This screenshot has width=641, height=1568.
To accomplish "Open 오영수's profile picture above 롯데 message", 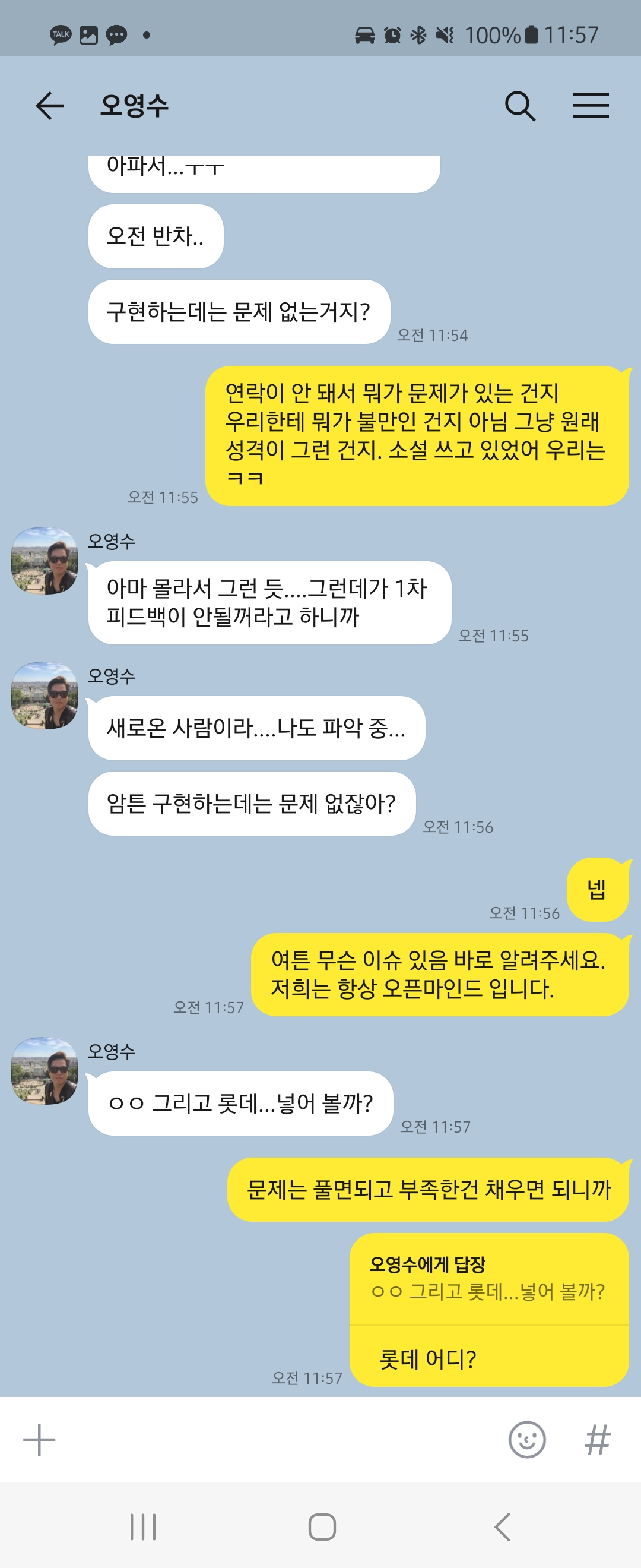I will tap(45, 1070).
